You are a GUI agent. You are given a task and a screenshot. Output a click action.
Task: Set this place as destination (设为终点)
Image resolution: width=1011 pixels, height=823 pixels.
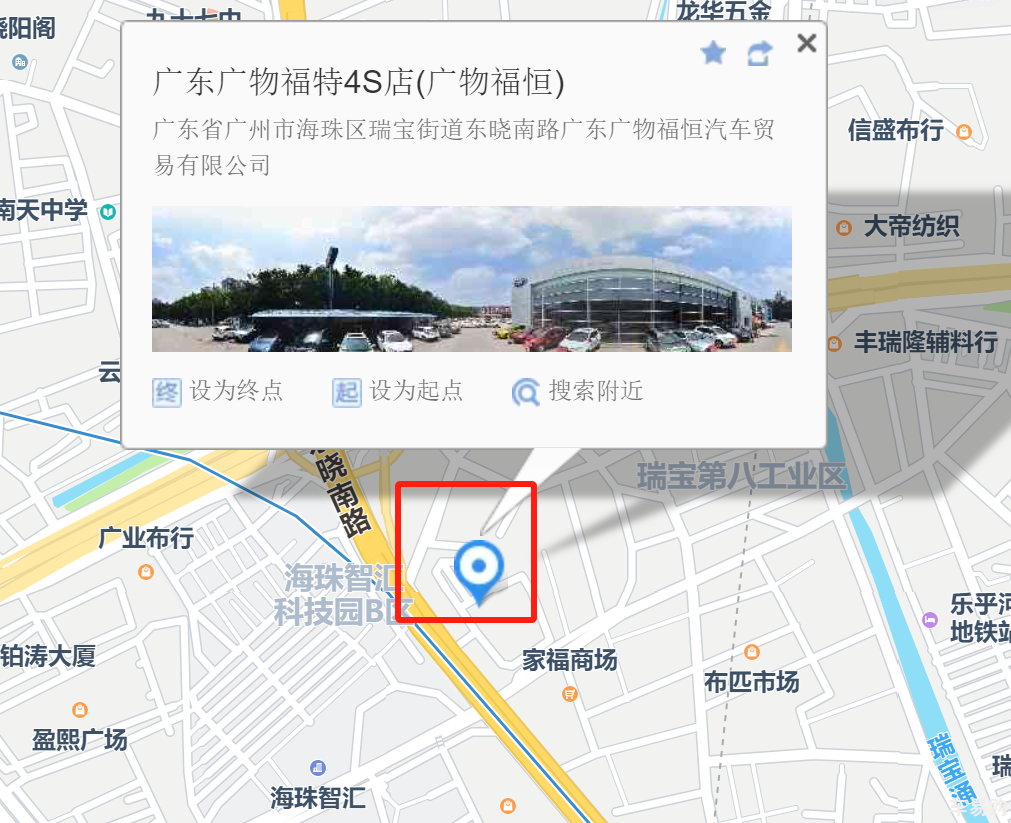click(219, 391)
